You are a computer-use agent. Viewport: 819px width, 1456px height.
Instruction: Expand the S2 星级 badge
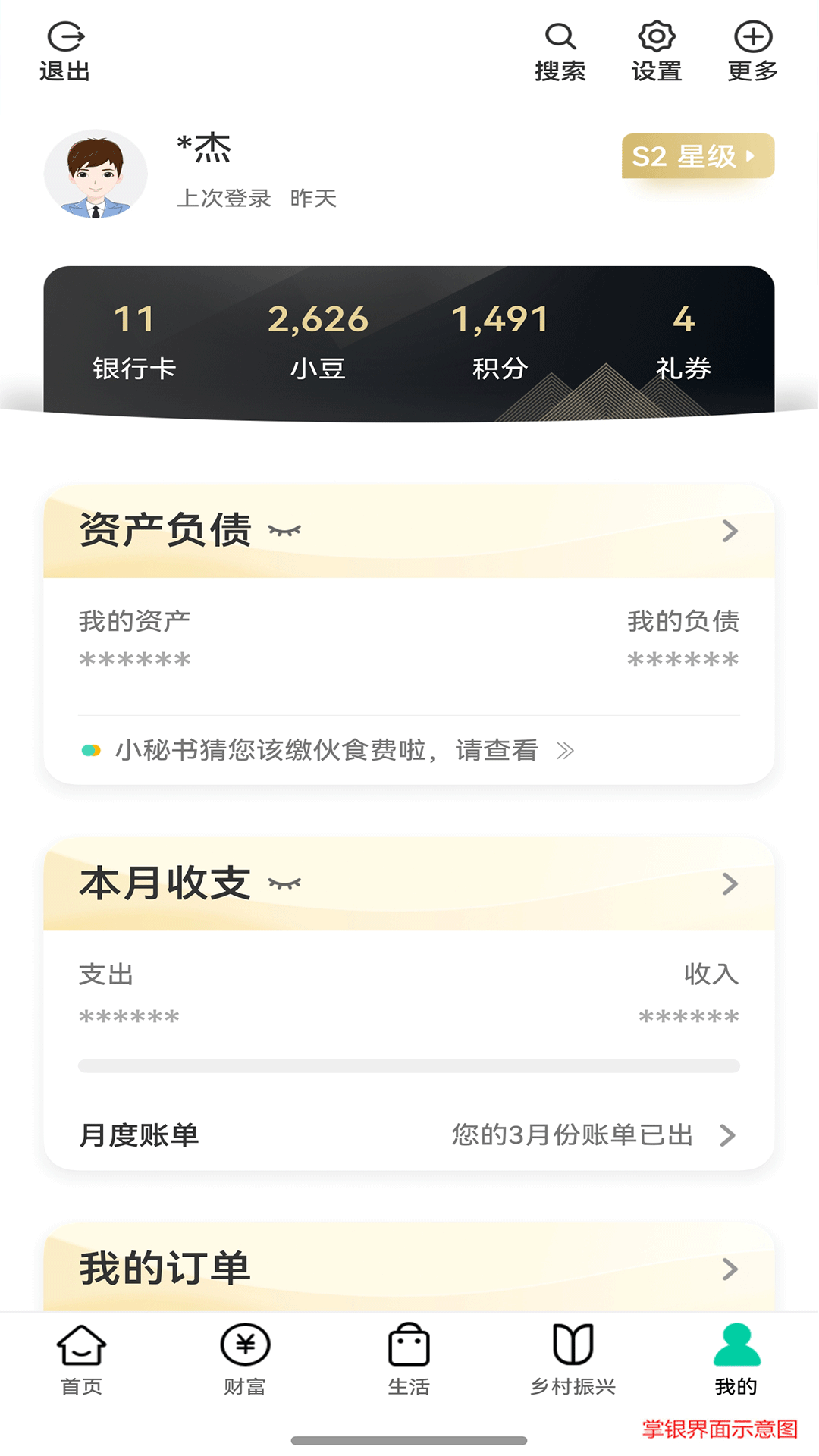(696, 155)
